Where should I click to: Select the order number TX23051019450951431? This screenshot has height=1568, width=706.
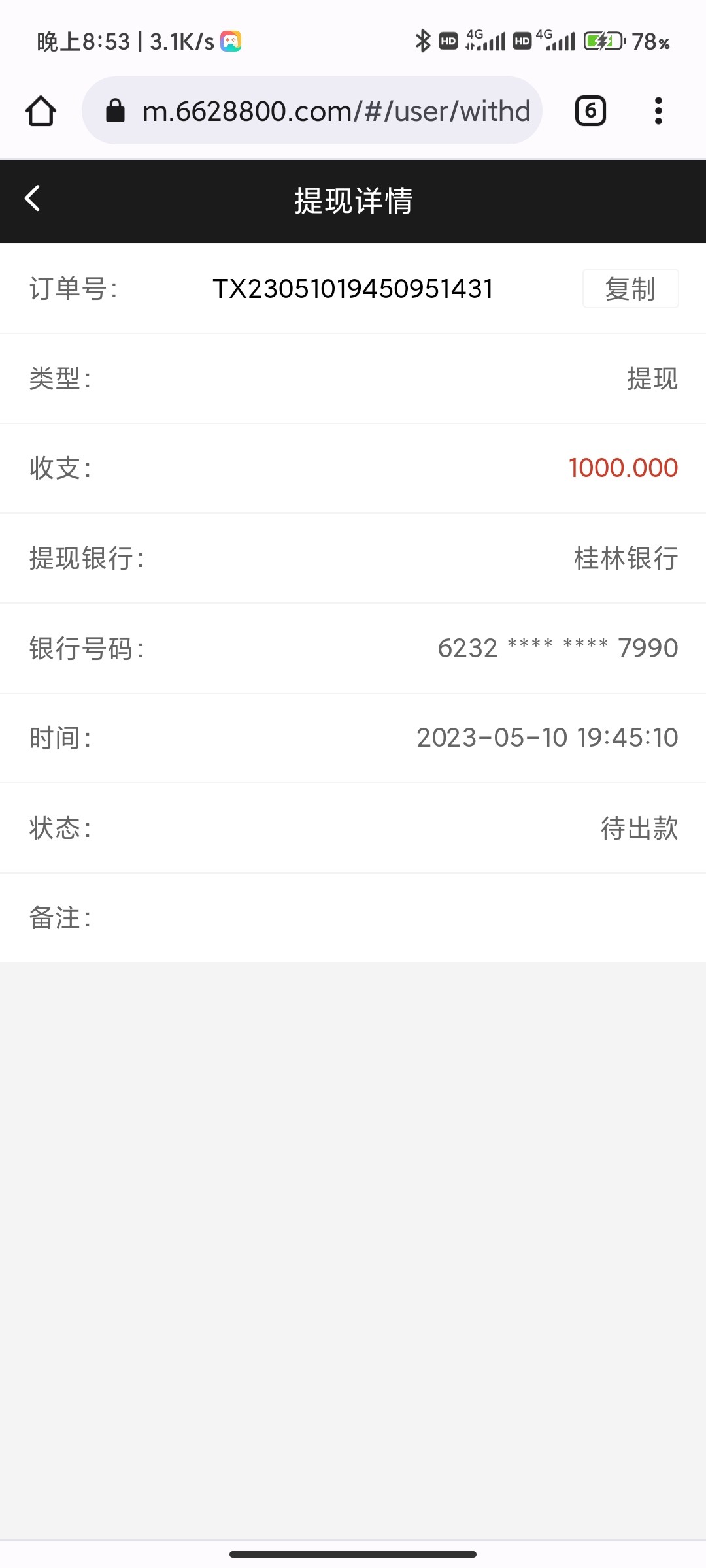353,289
